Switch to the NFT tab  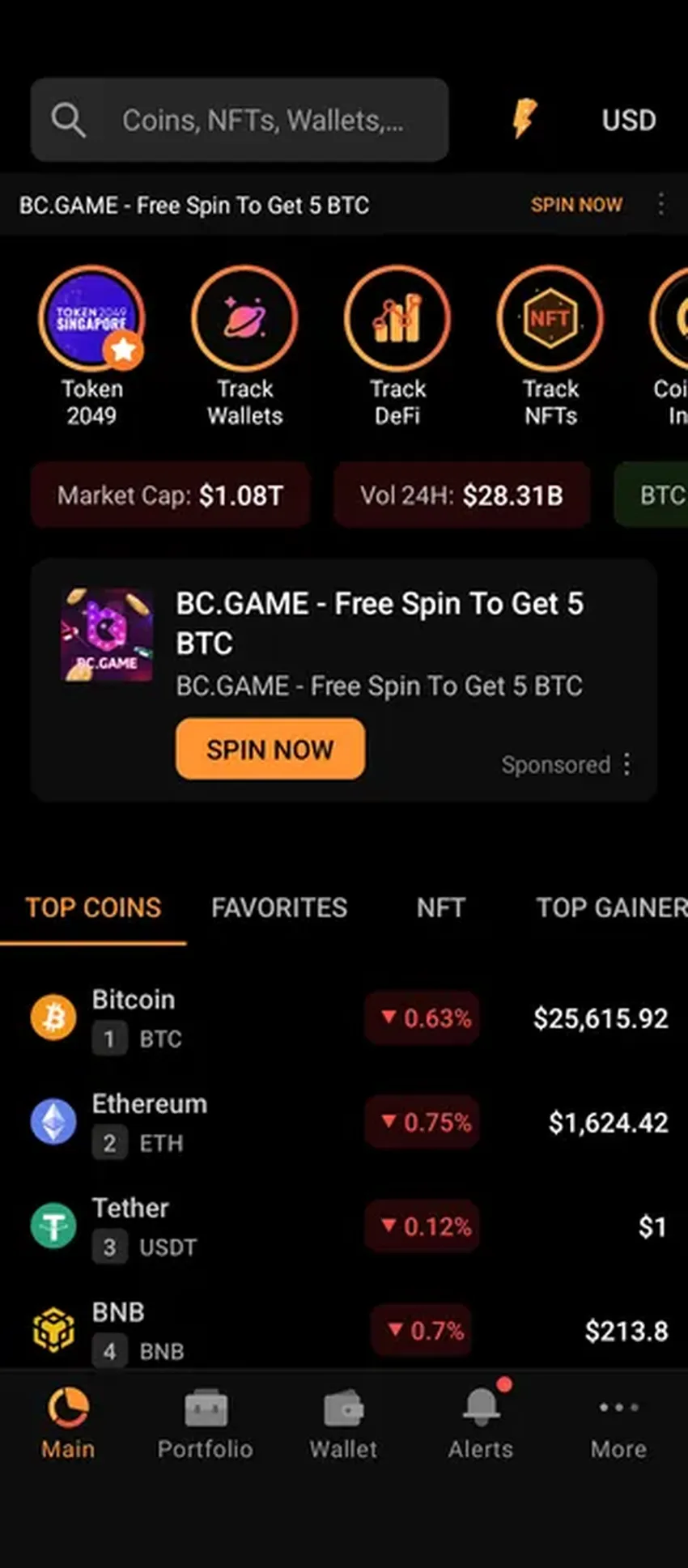[x=440, y=908]
